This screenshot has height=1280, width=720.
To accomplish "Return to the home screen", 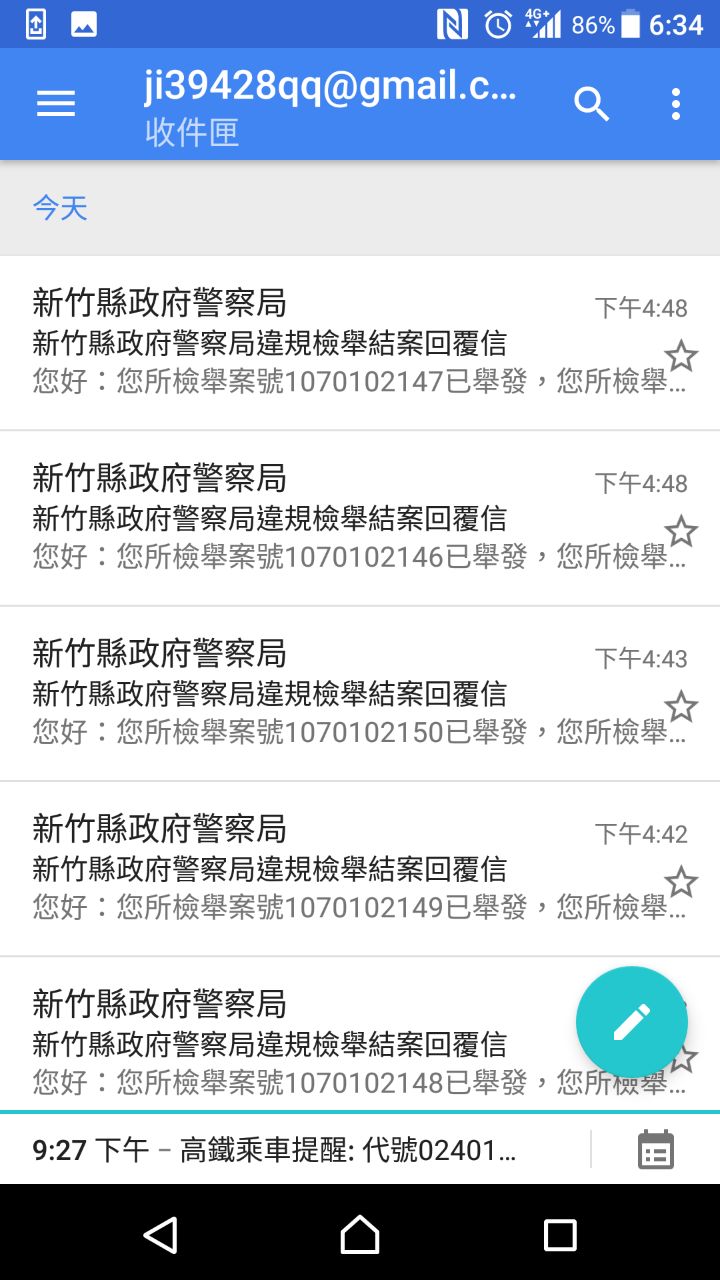I will pos(360,1235).
